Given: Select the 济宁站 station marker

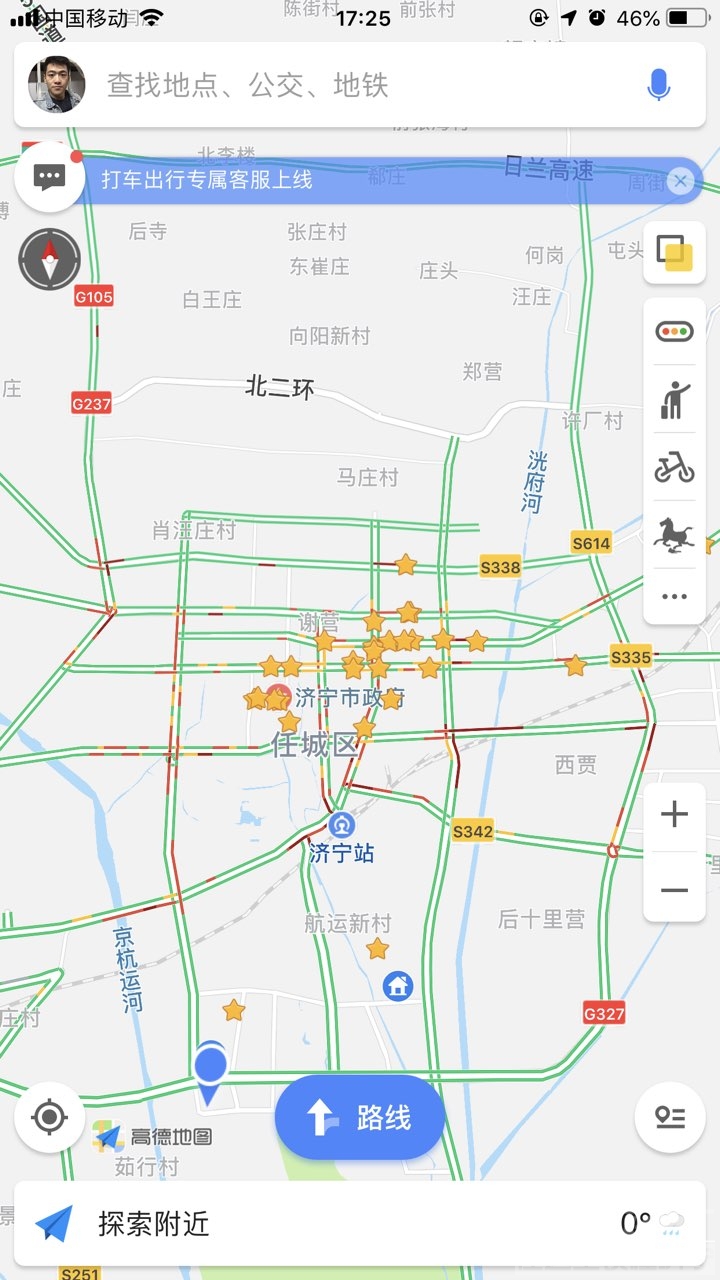Looking at the screenshot, I should pos(341,827).
